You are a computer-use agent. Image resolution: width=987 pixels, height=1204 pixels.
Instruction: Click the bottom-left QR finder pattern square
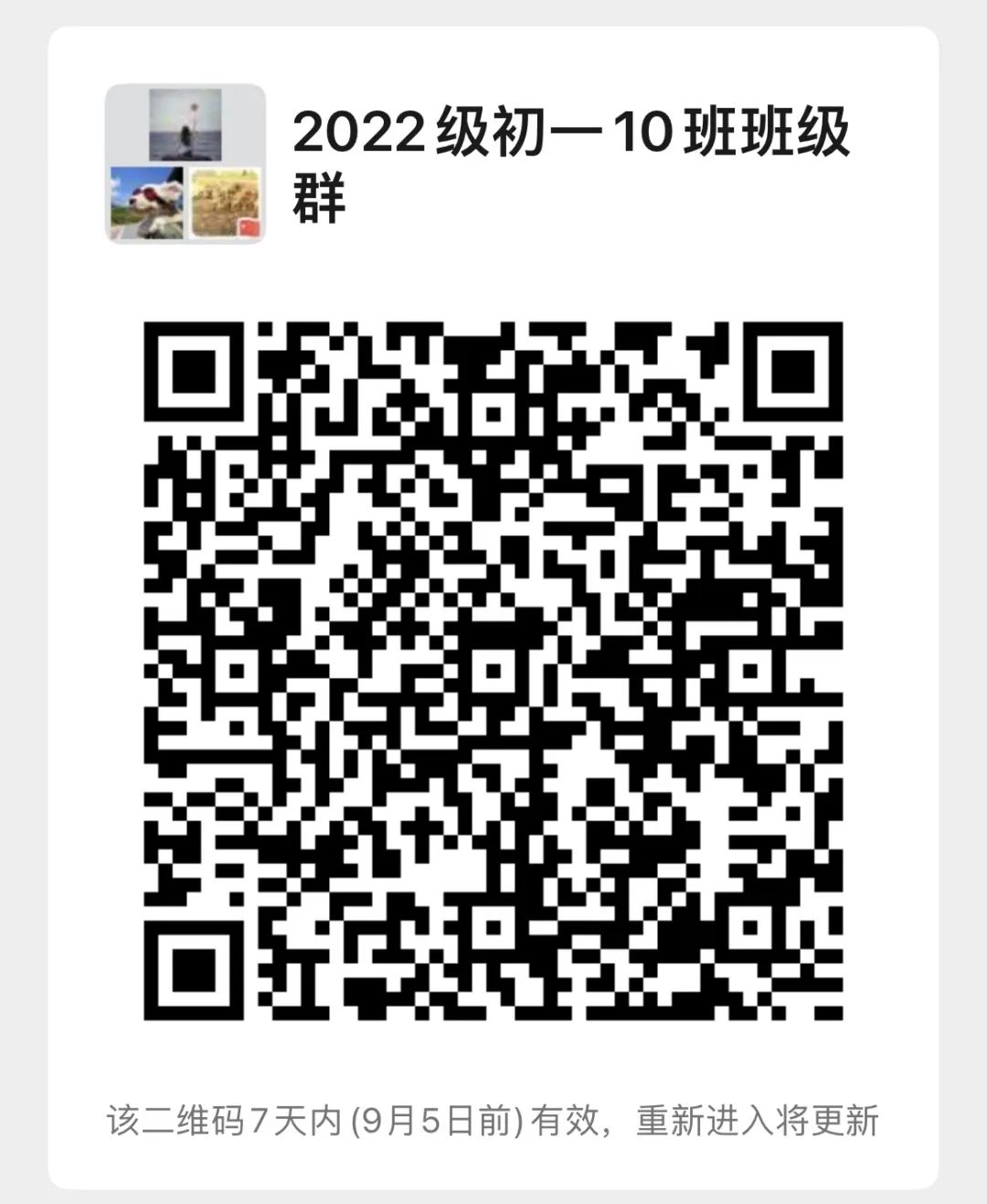point(193,971)
